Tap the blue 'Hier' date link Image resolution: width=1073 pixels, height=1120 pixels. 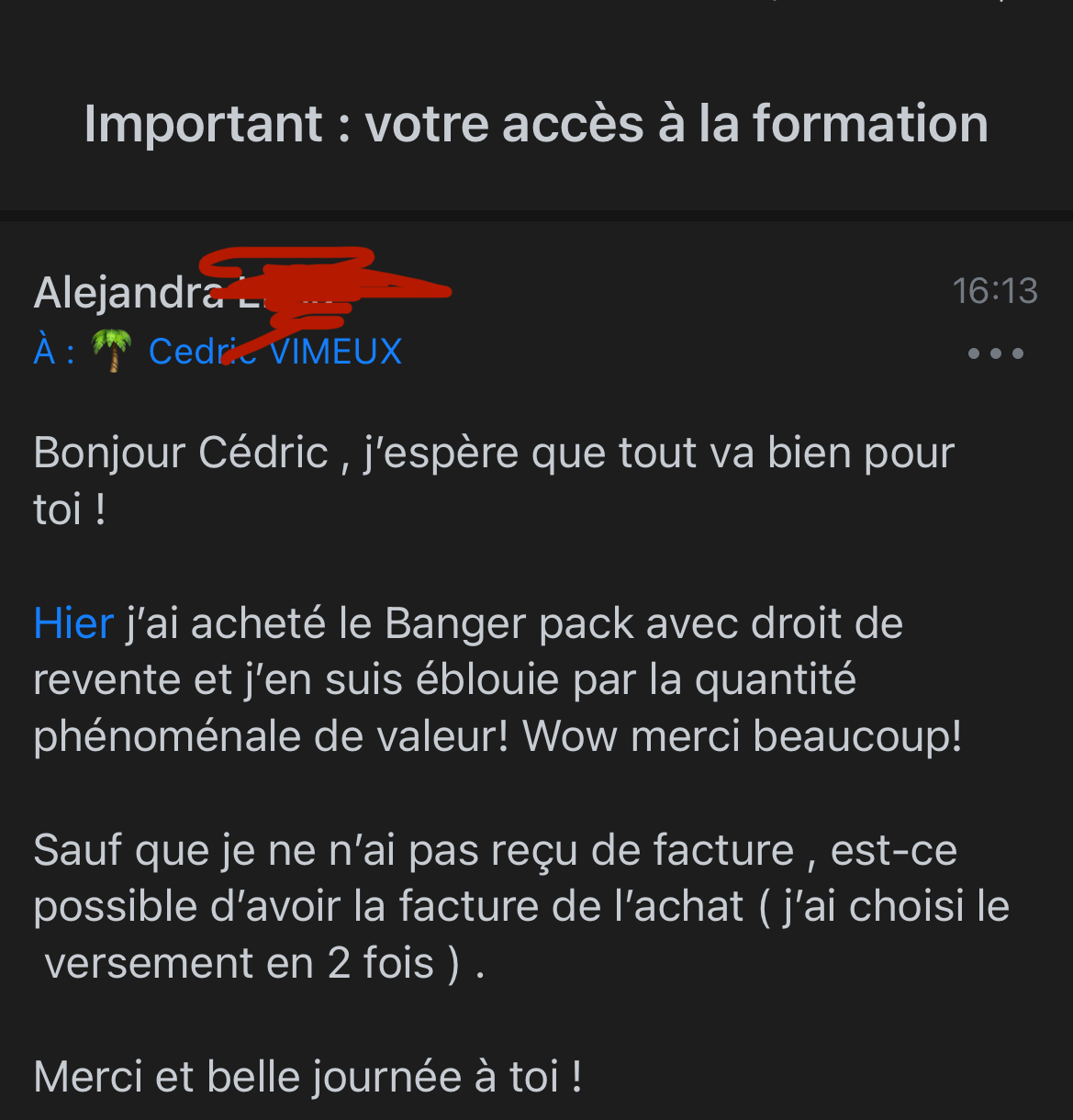click(x=73, y=624)
